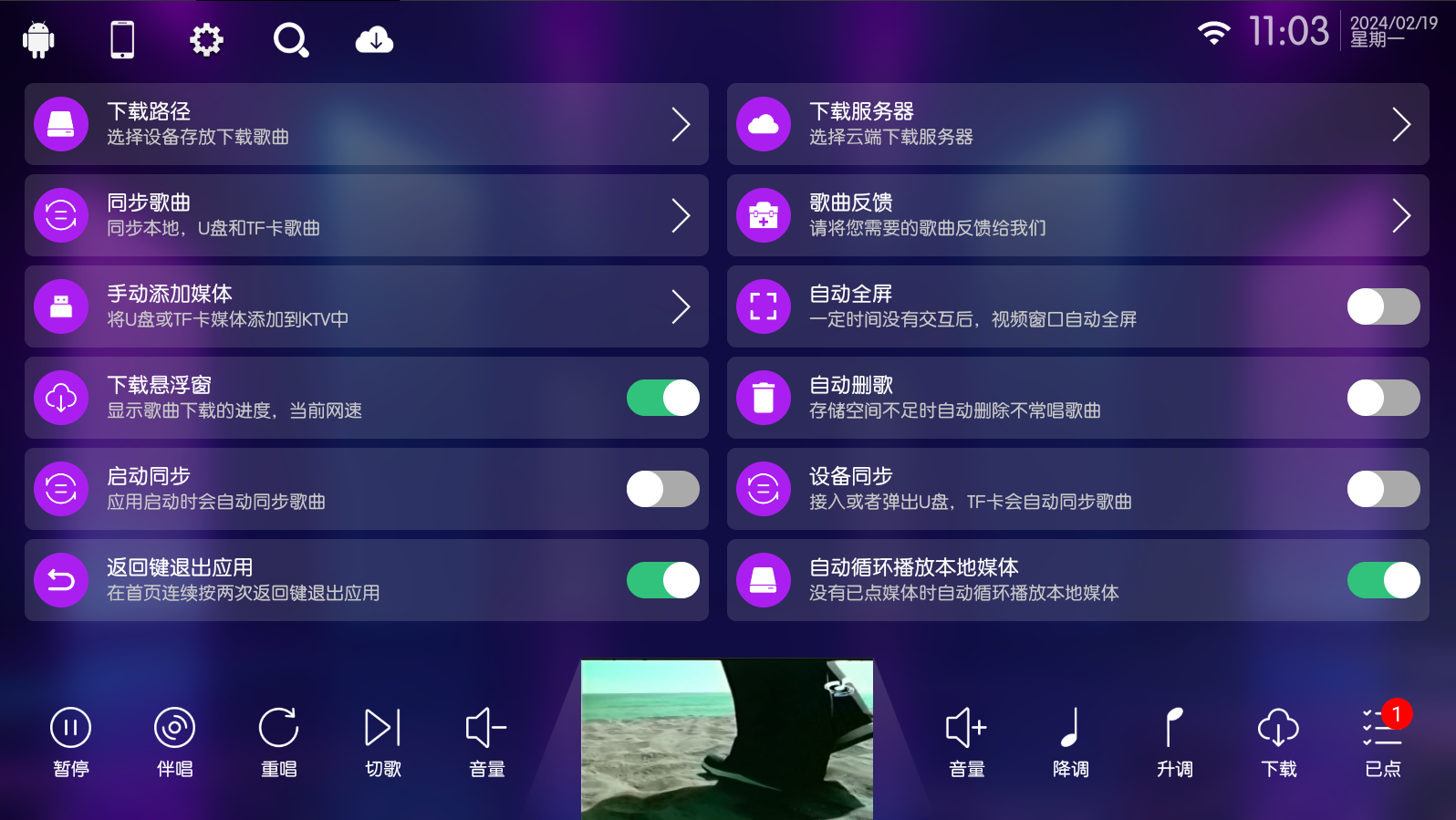
Task: Open the gear settings icon
Action: [206, 40]
